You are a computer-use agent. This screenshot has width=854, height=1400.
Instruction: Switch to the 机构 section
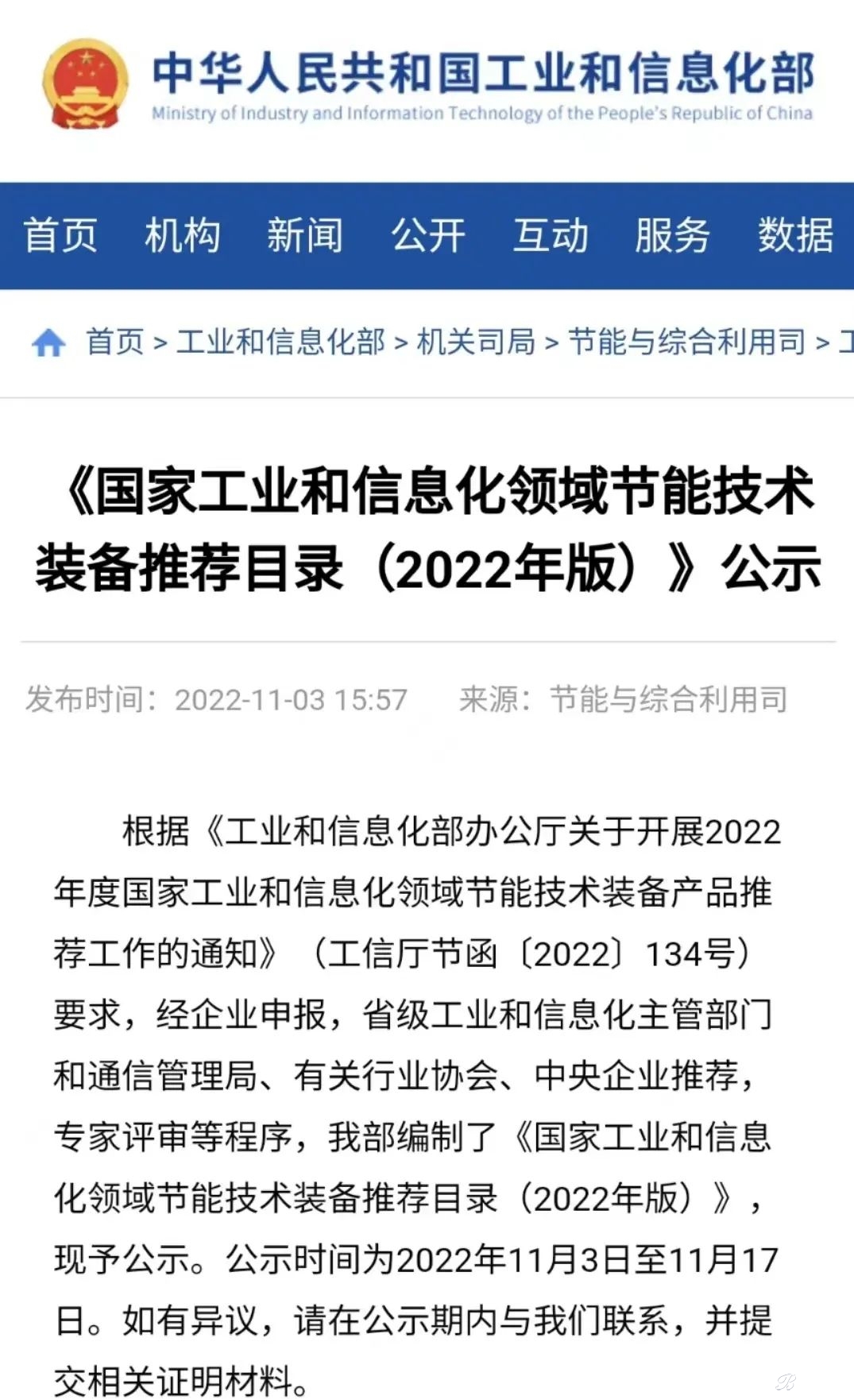tap(183, 235)
